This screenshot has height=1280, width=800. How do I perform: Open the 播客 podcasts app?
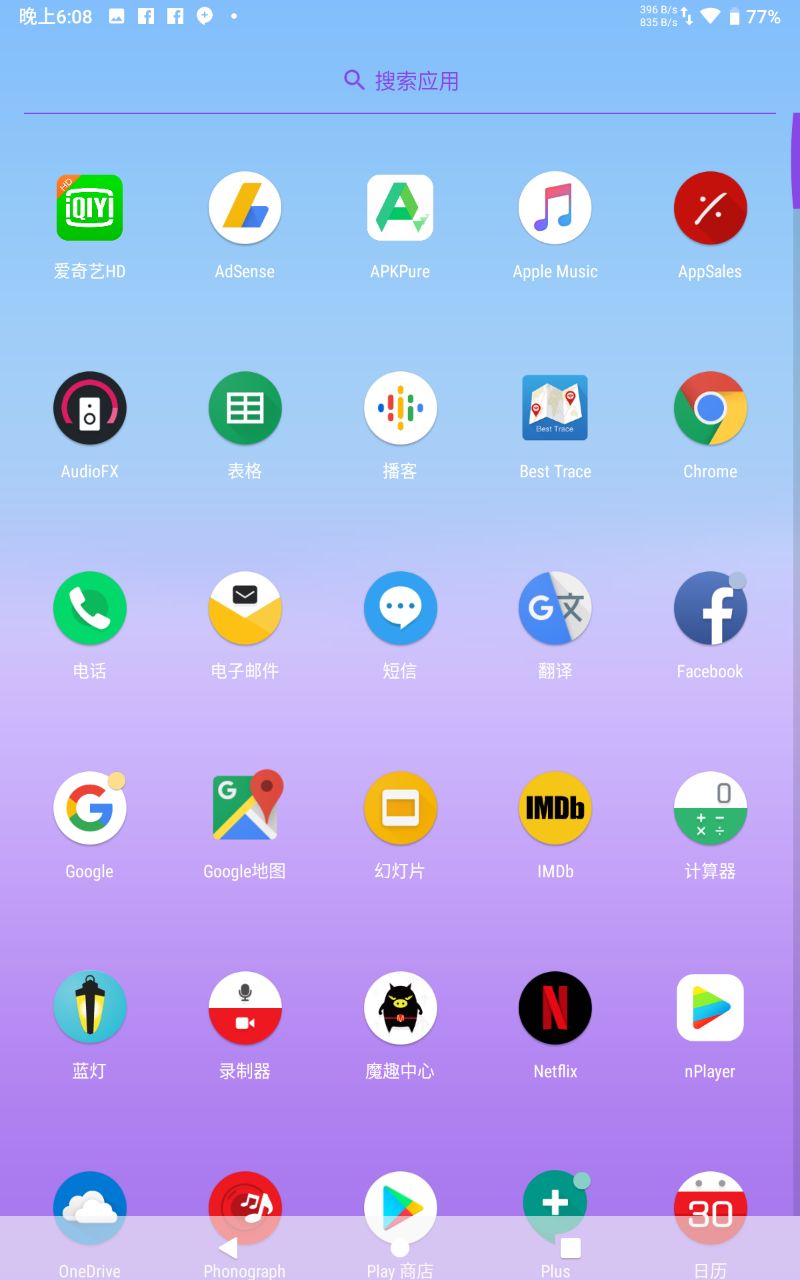click(400, 408)
